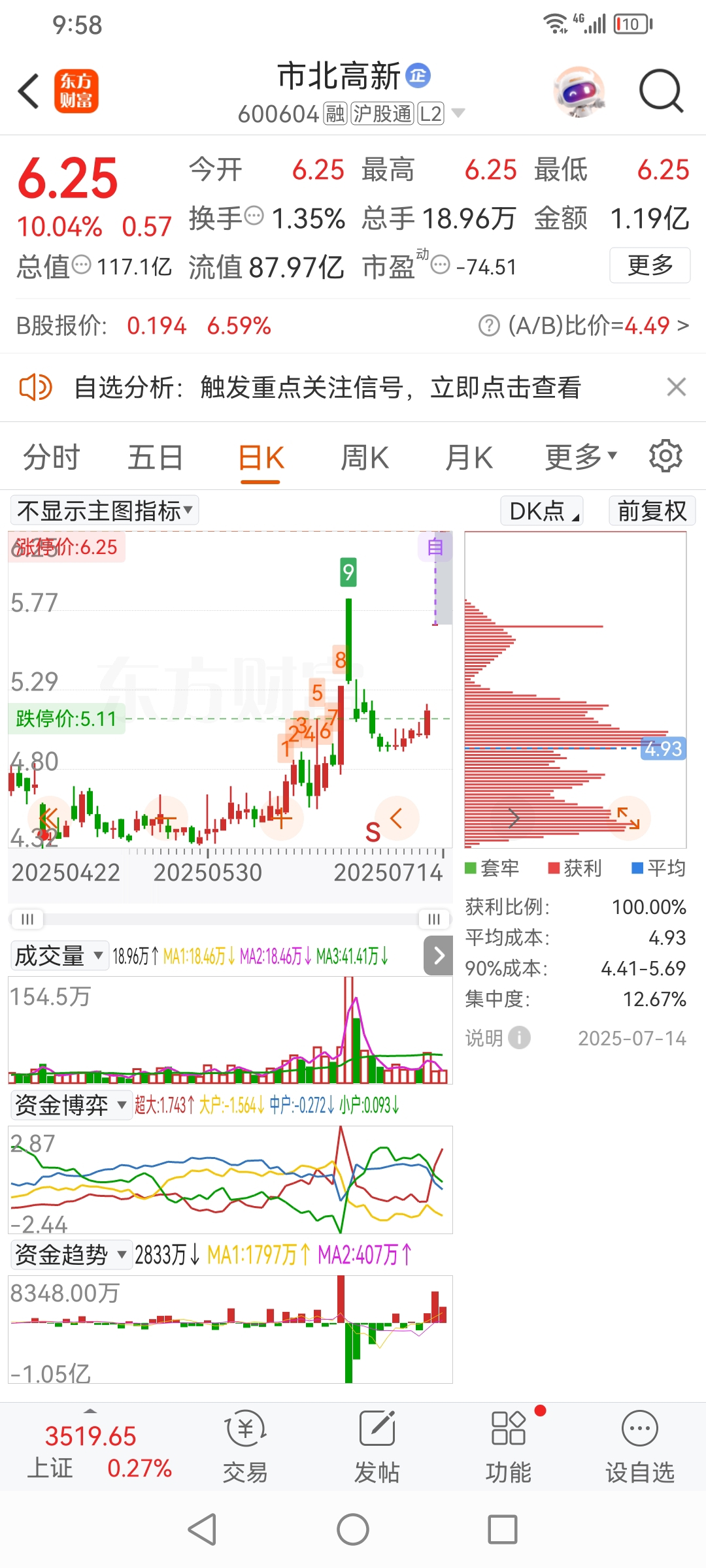
Task: Tap 设自选 to add stock to watchlist
Action: click(639, 1450)
